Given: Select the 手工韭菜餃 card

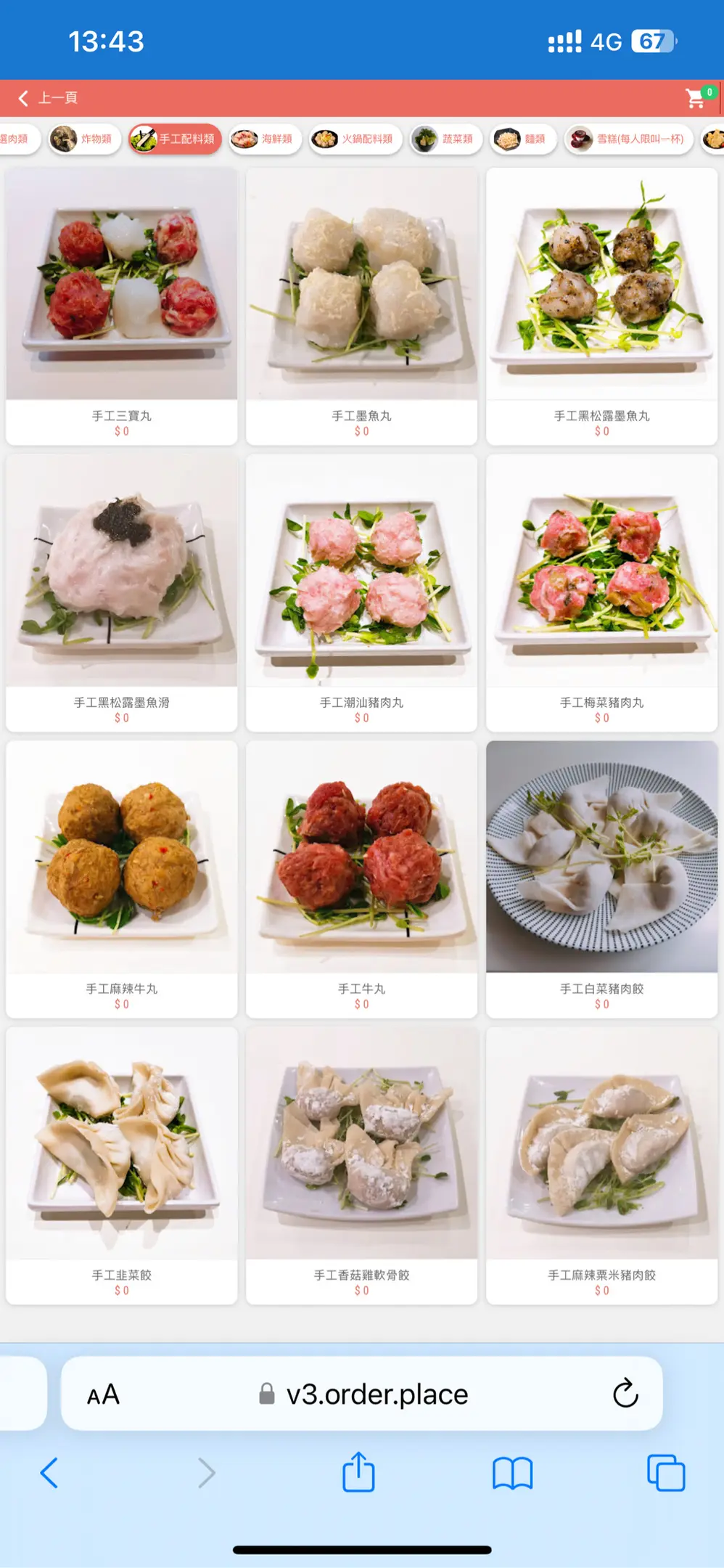Looking at the screenshot, I should [x=122, y=1164].
